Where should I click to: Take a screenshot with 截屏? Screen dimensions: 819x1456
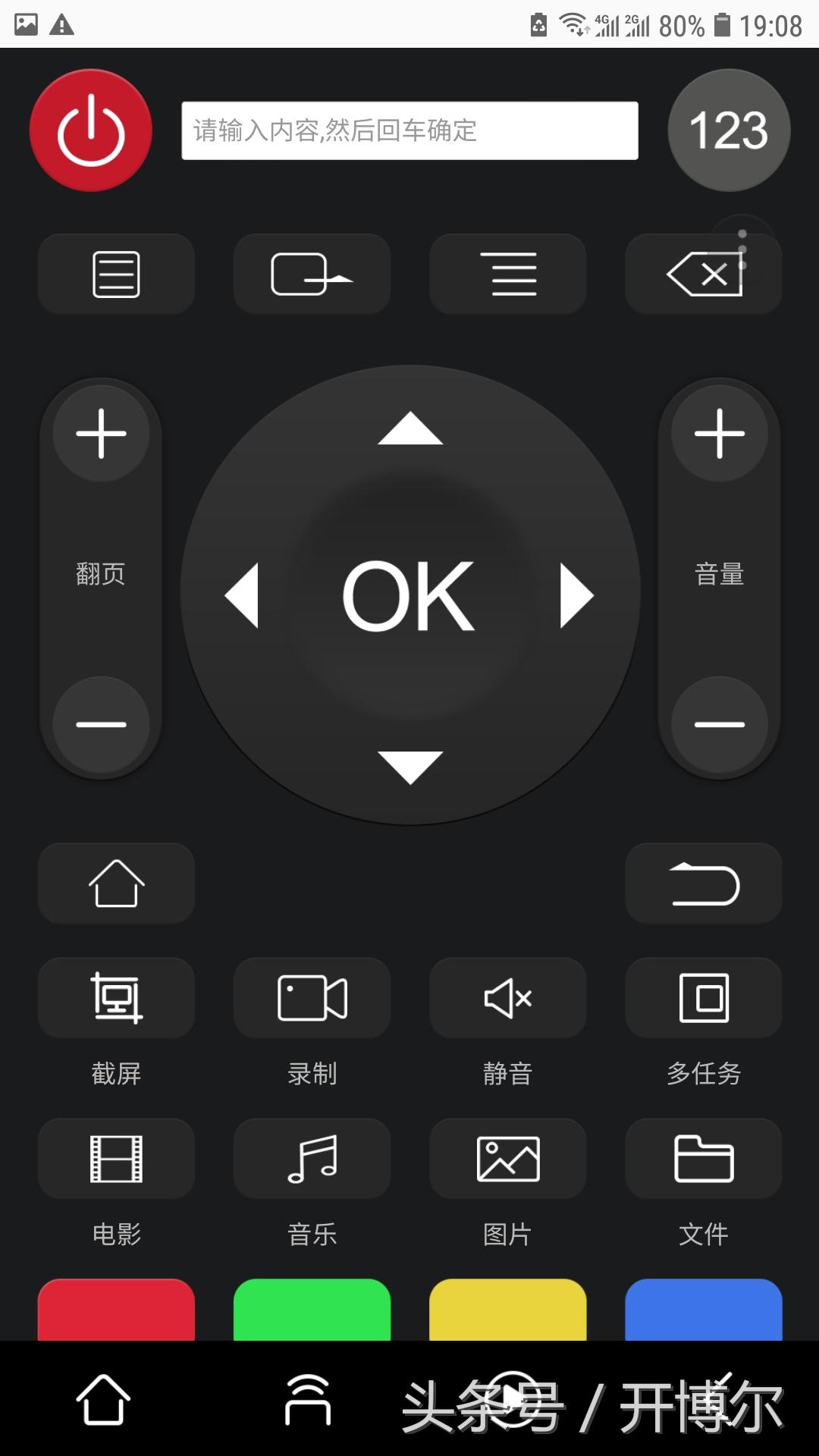116,998
